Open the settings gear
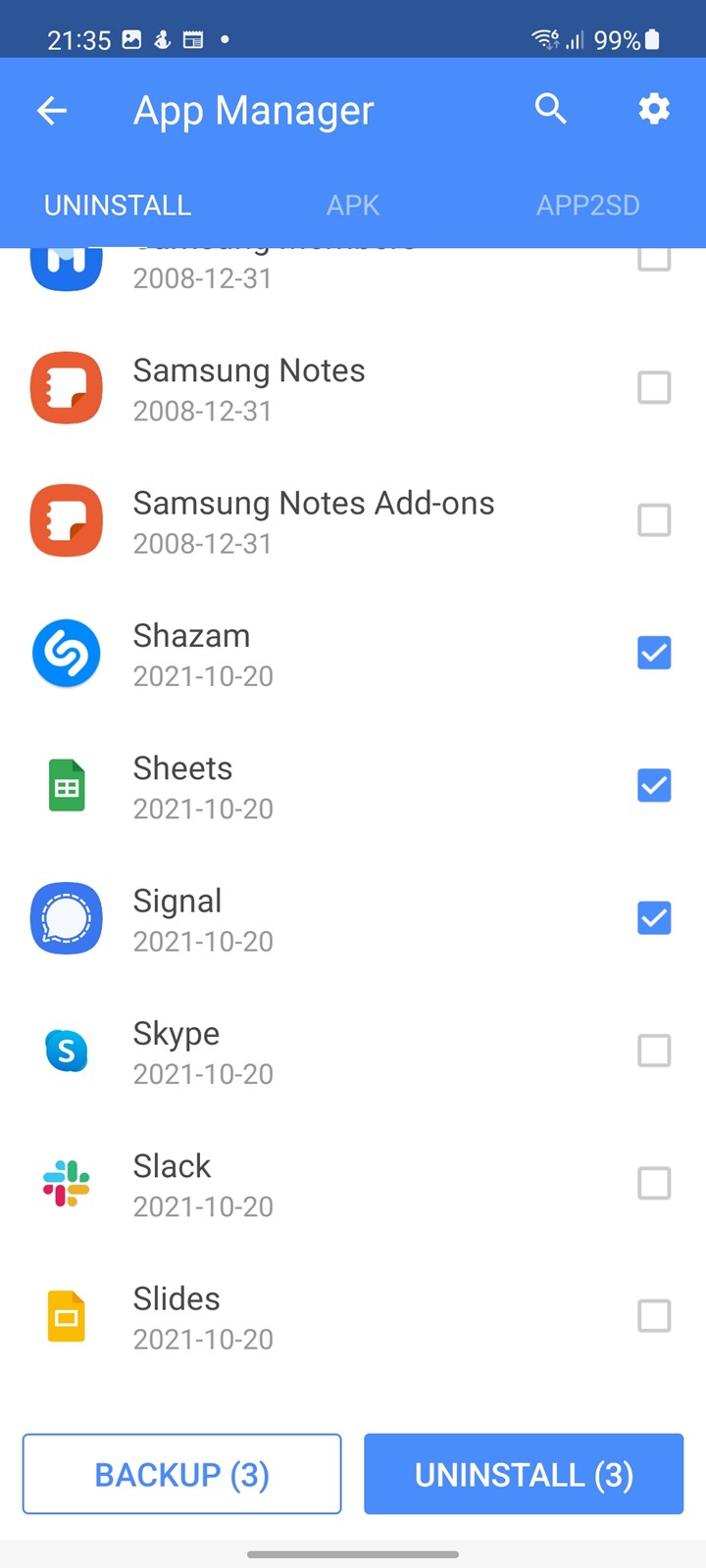The width and height of the screenshot is (706, 1568). coord(654,109)
